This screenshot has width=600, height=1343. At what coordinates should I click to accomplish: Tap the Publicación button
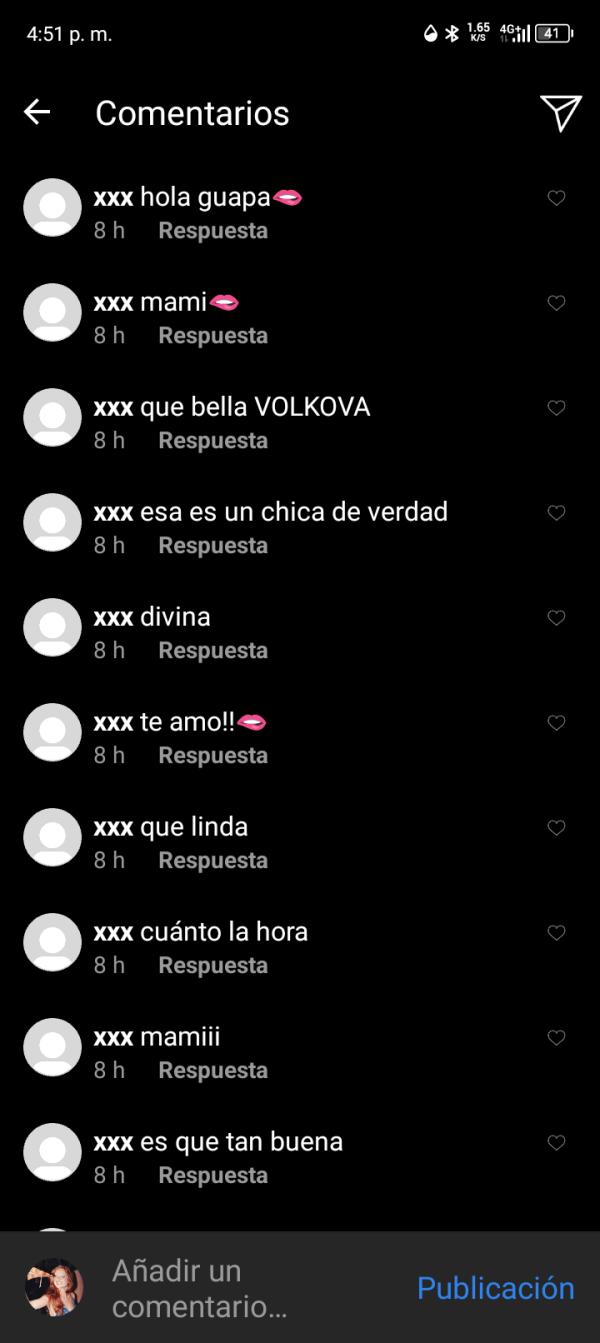(x=495, y=1289)
